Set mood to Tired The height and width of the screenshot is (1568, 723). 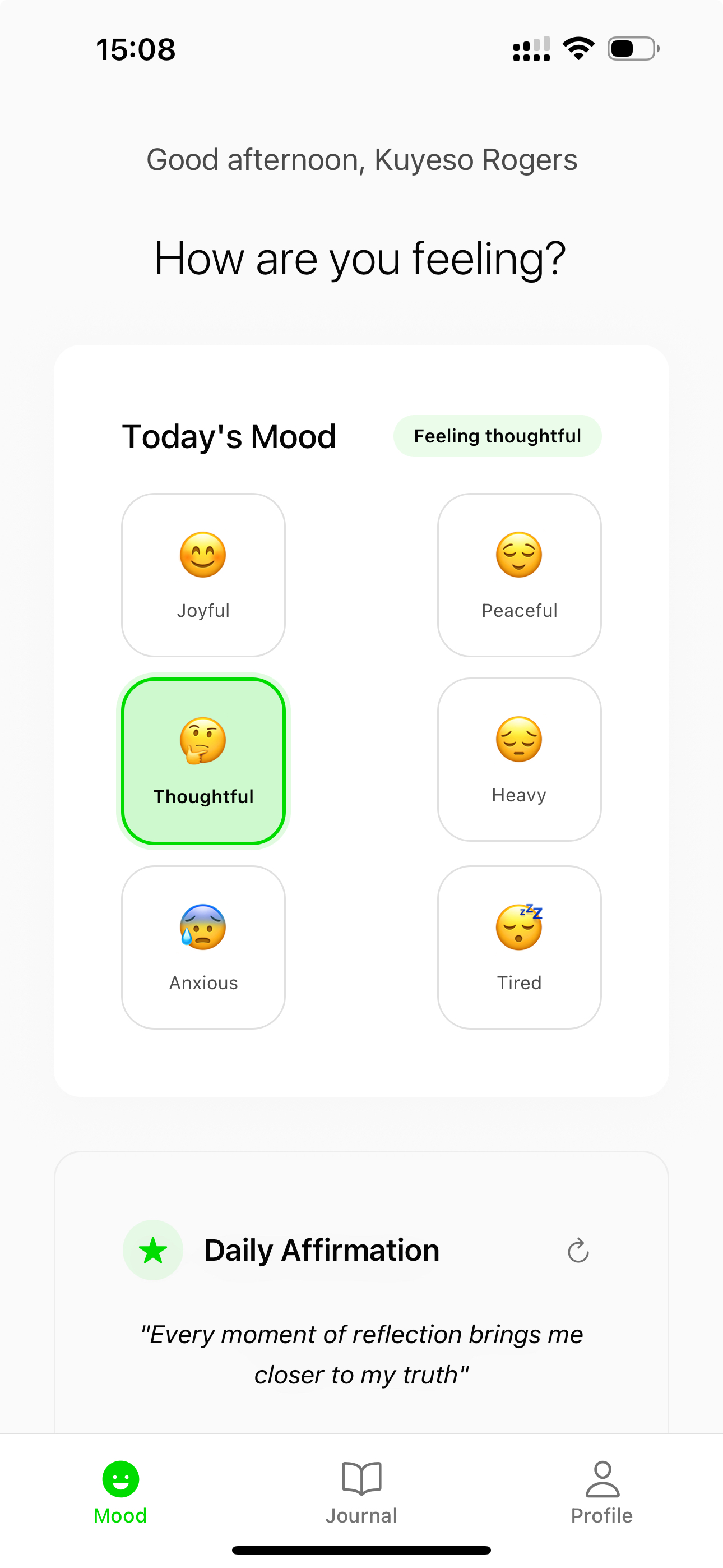[519, 947]
